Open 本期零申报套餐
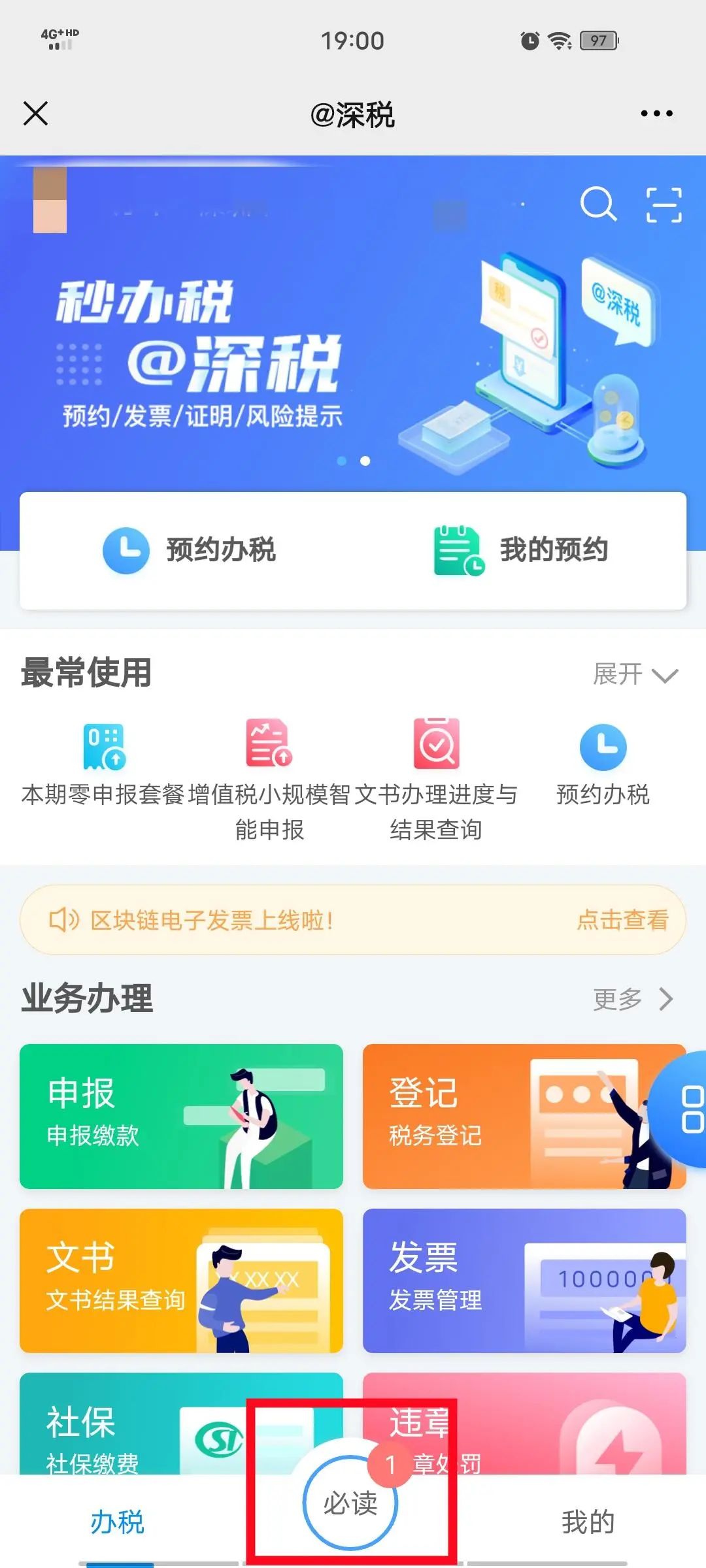Viewport: 706px width, 1568px height. click(103, 764)
